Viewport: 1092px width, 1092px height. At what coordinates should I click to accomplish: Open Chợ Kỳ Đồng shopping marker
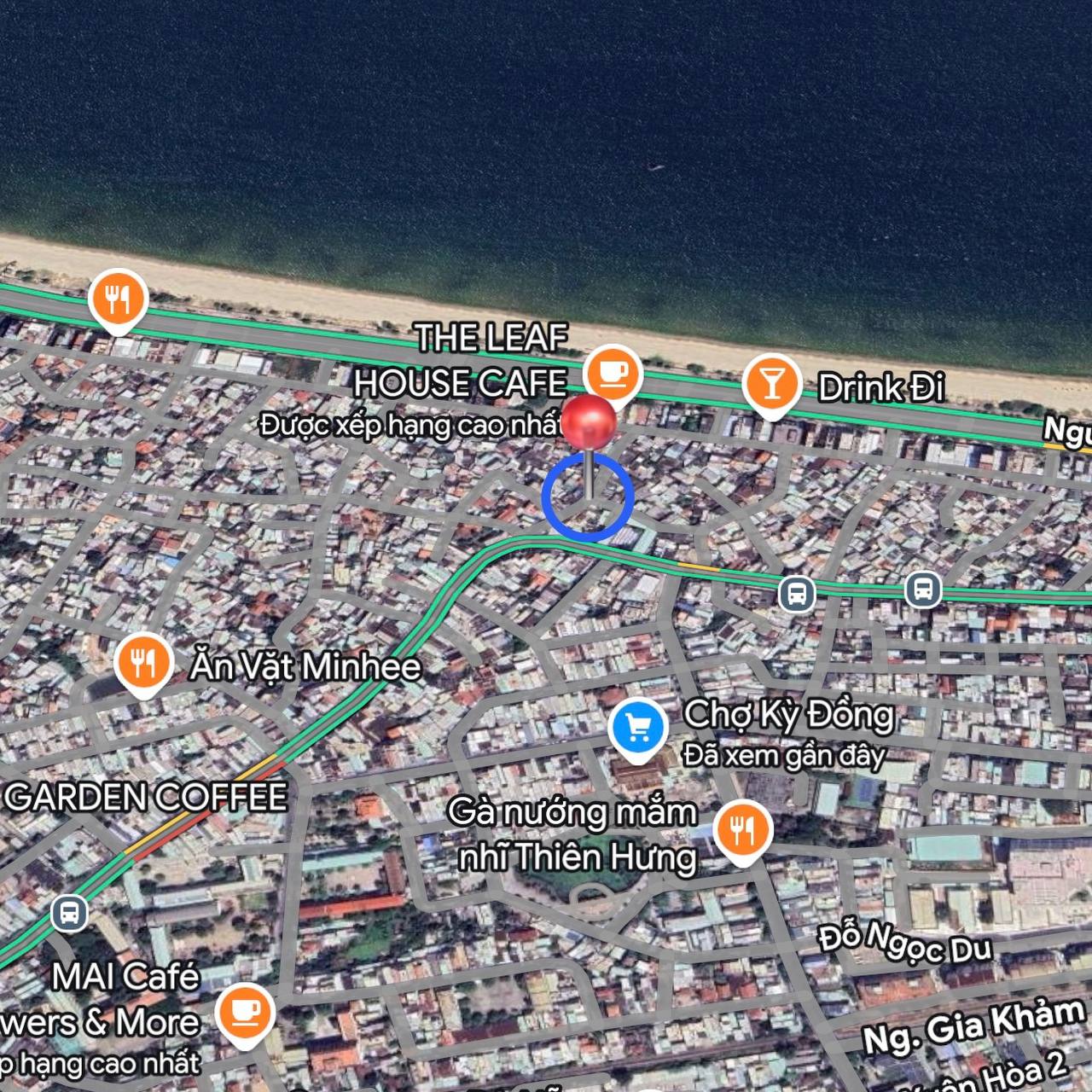pyautogui.click(x=638, y=727)
